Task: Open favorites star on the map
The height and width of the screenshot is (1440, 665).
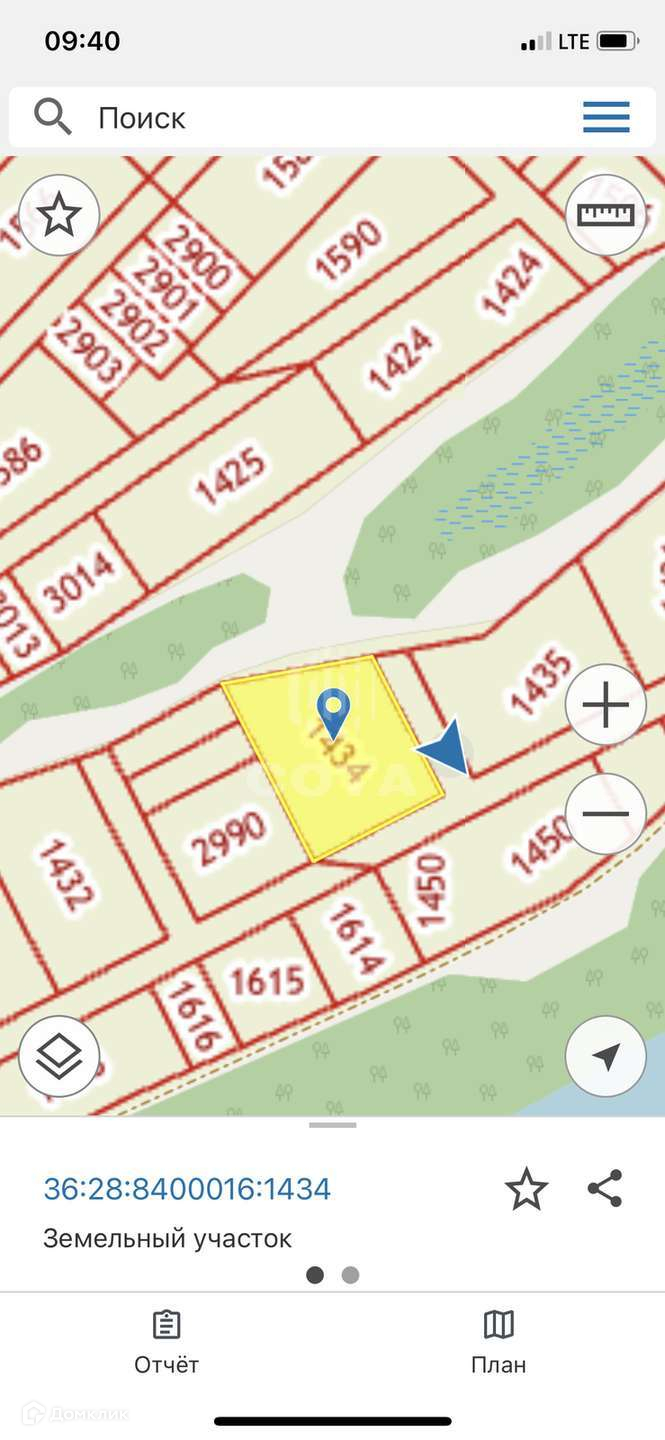Action: (59, 215)
